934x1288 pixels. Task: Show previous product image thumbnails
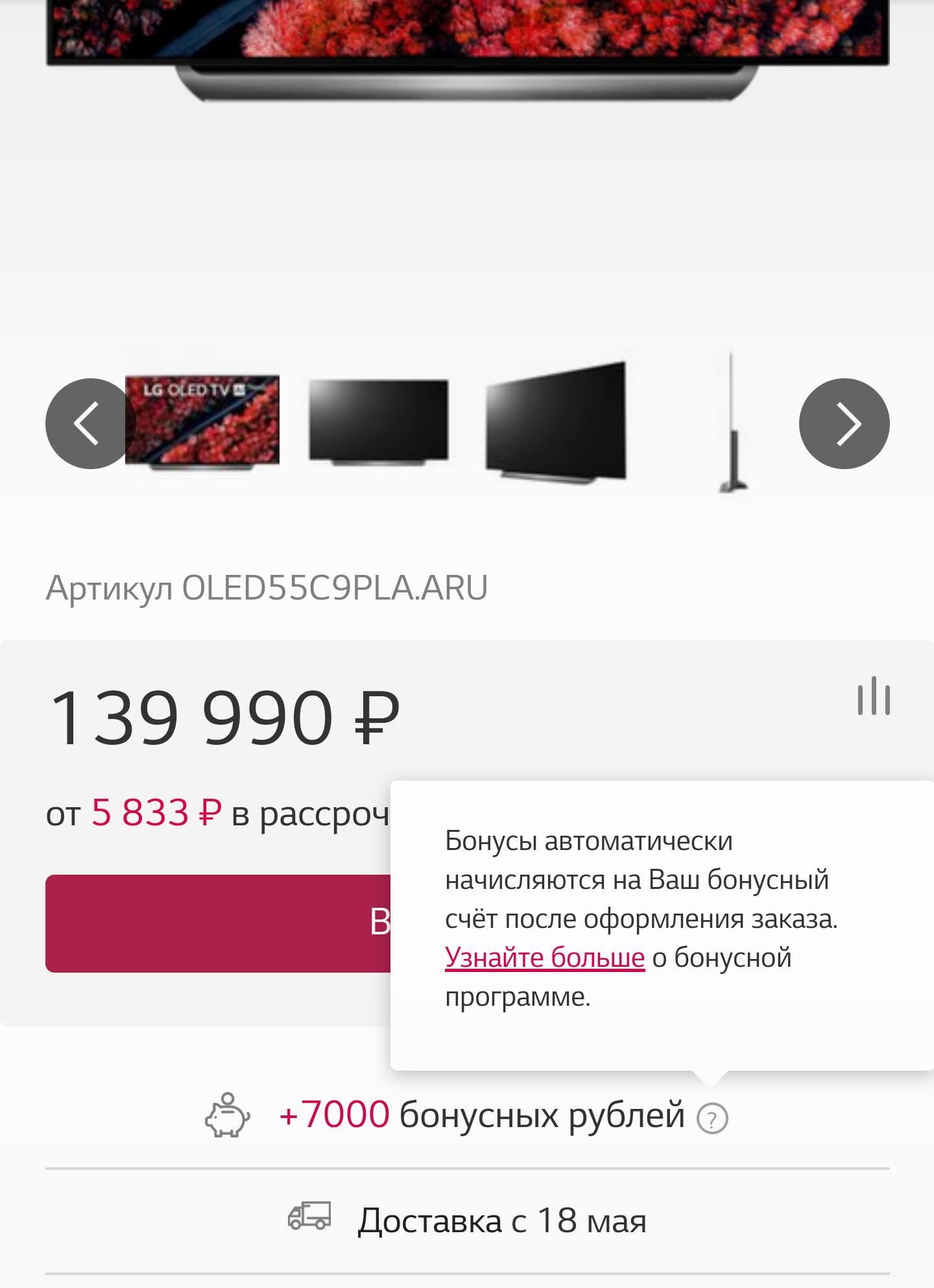[89, 424]
